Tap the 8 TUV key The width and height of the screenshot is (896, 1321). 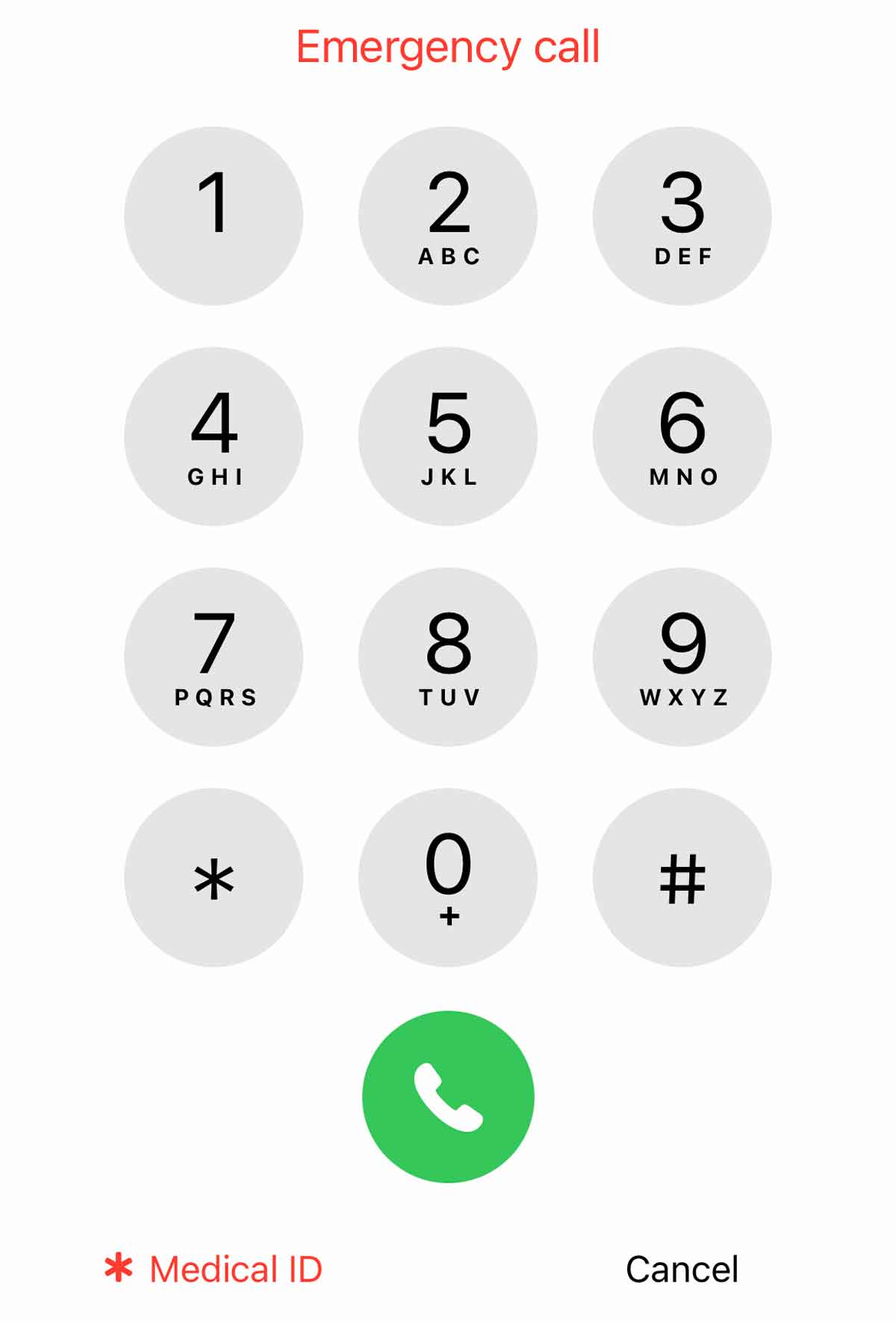tap(449, 656)
